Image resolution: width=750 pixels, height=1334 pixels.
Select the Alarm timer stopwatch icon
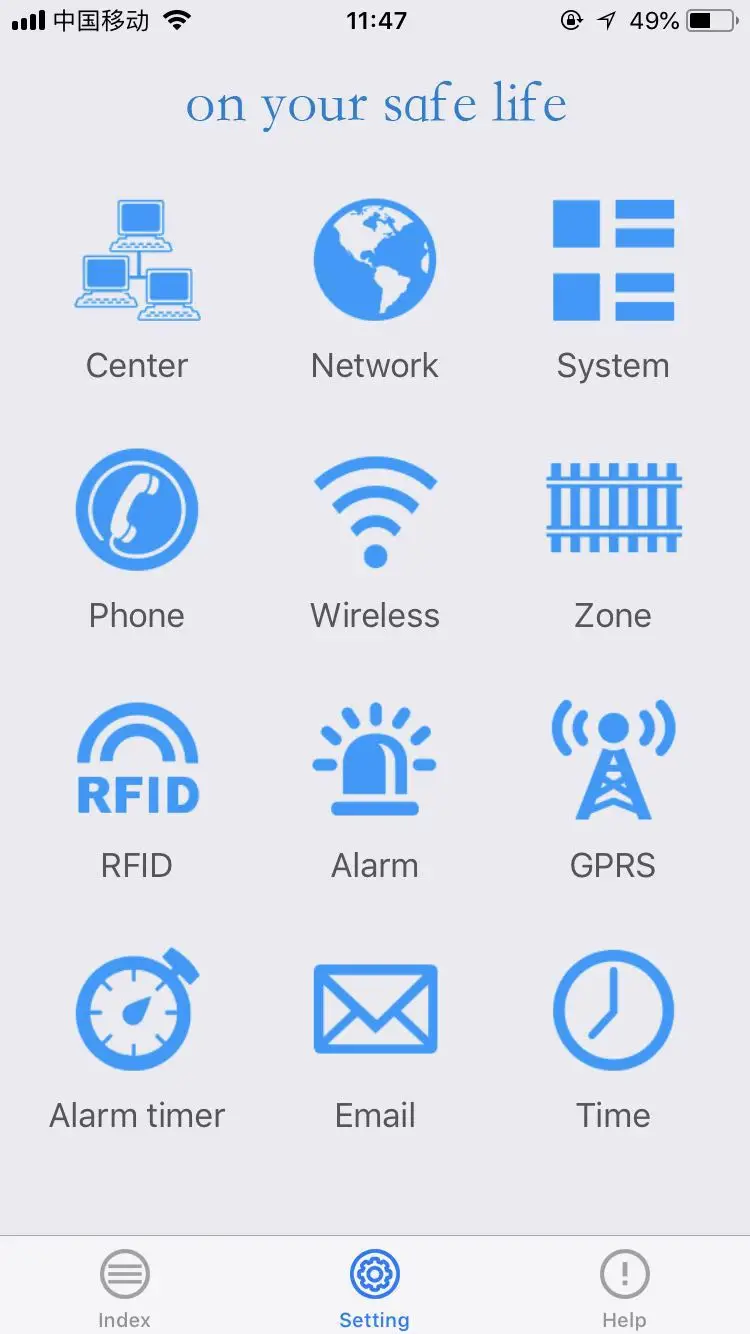point(137,1009)
